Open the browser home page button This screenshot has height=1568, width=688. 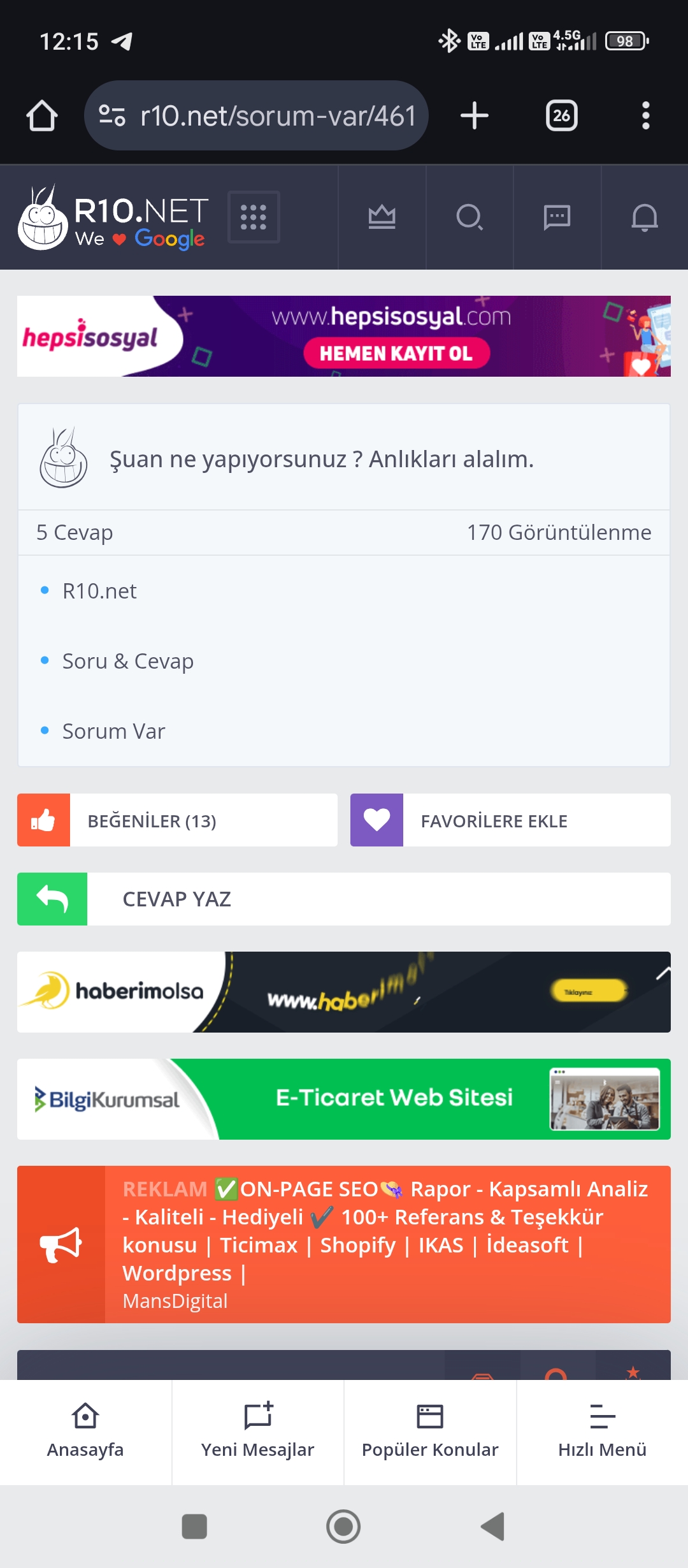(42, 116)
